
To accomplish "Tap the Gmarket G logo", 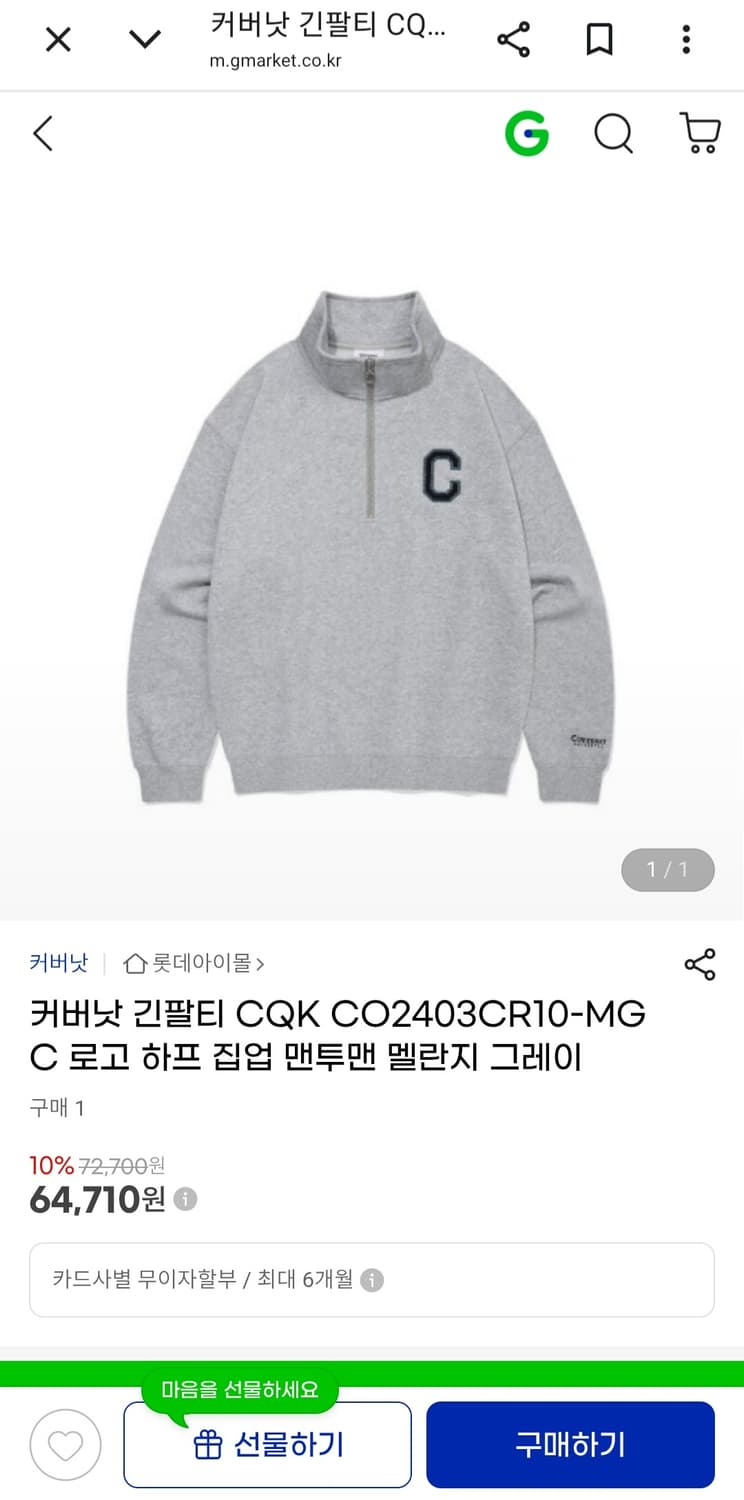I will (529, 132).
